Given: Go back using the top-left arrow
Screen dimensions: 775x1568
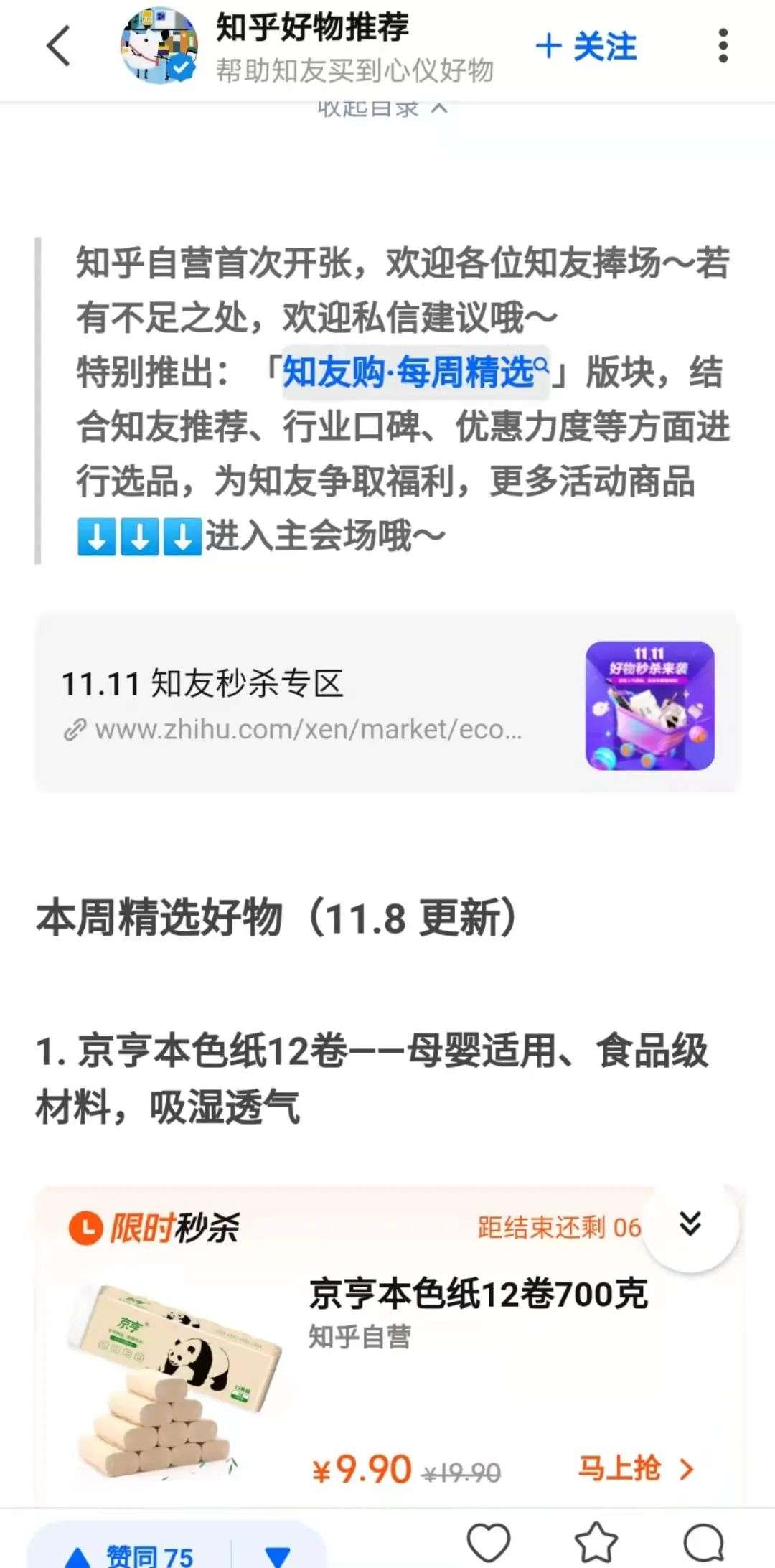Looking at the screenshot, I should (x=59, y=47).
